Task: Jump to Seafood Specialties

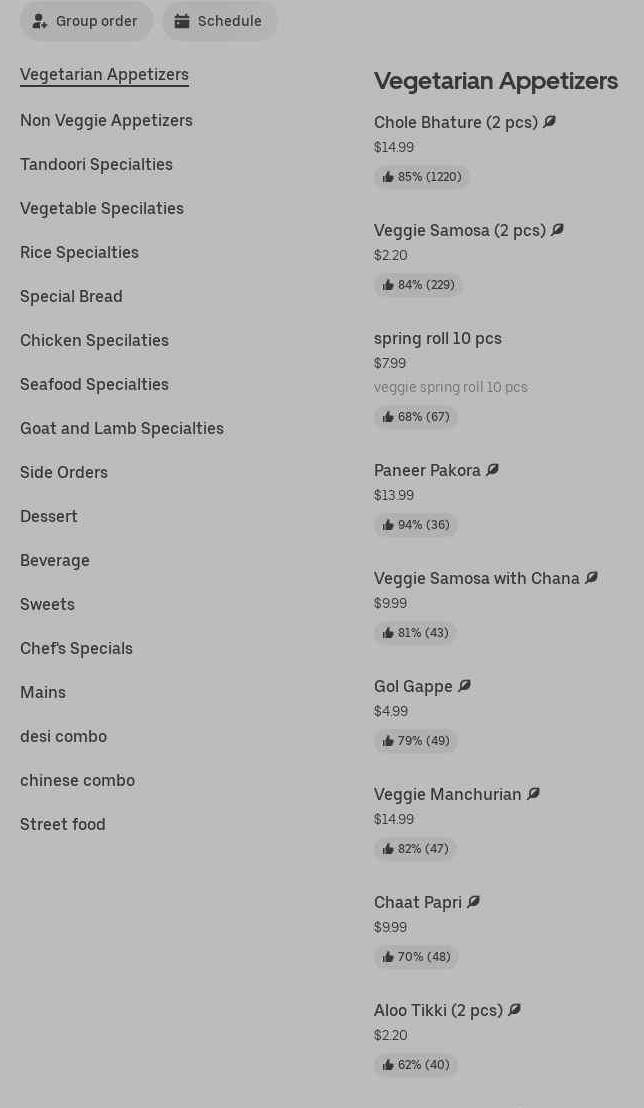Action: [94, 384]
